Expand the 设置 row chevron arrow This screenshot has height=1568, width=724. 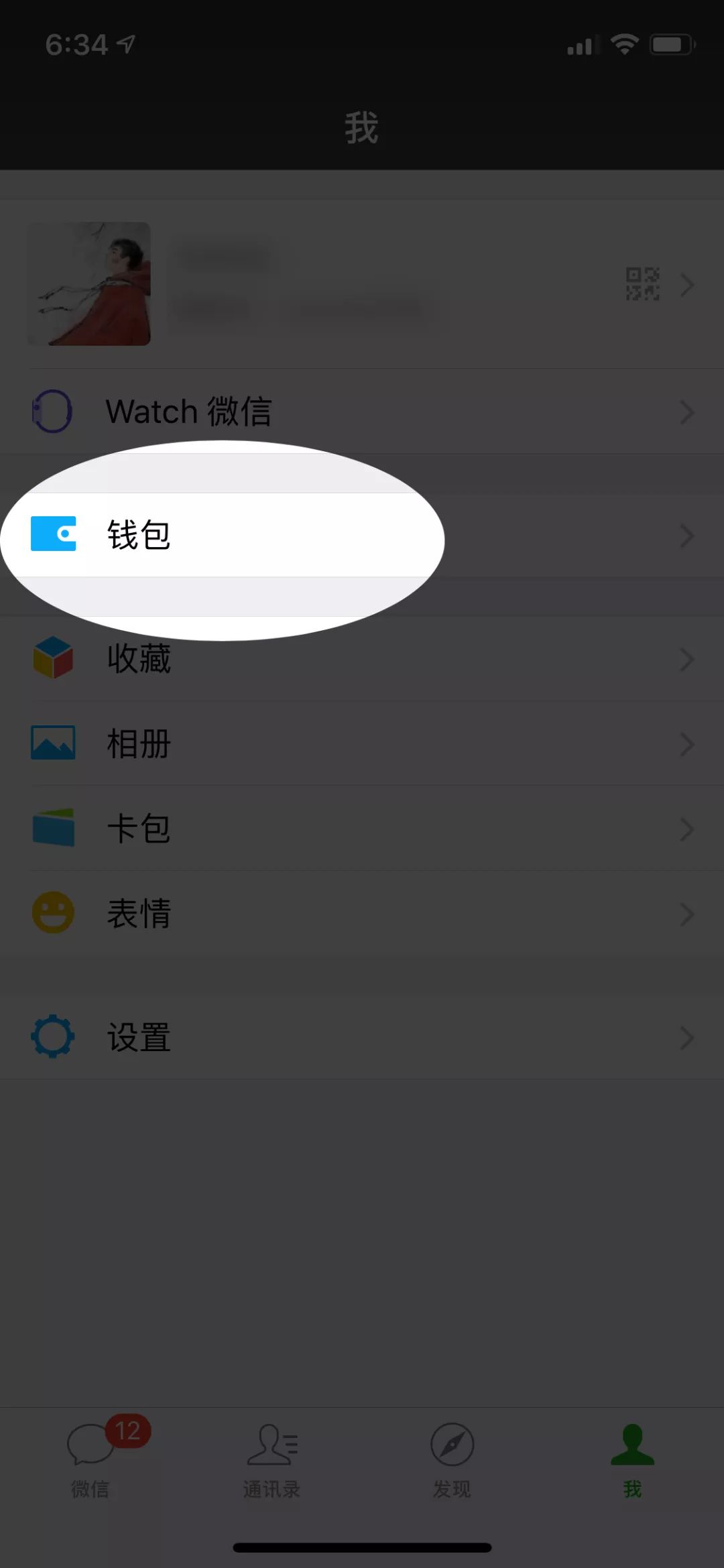[x=688, y=1038]
